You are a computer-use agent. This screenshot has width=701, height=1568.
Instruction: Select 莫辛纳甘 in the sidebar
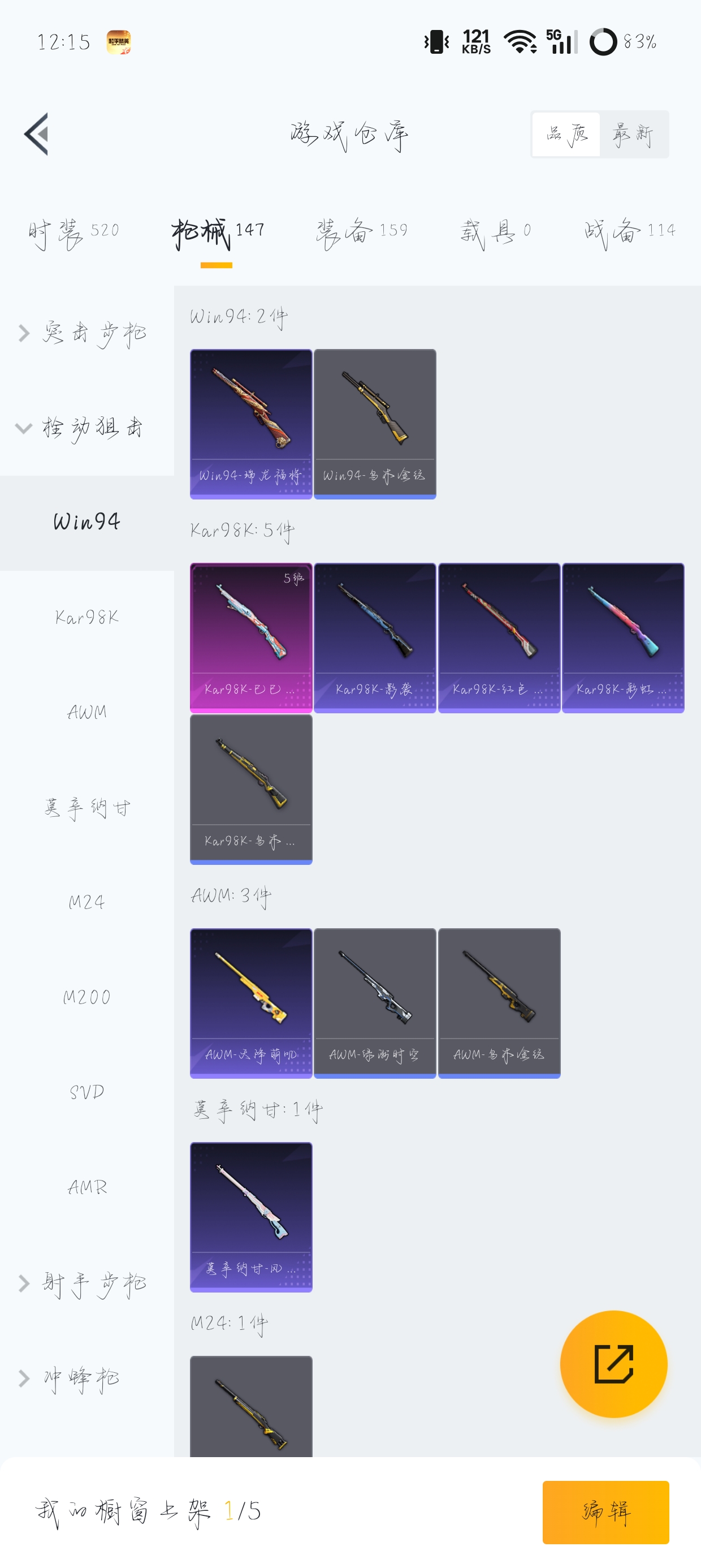(86, 808)
